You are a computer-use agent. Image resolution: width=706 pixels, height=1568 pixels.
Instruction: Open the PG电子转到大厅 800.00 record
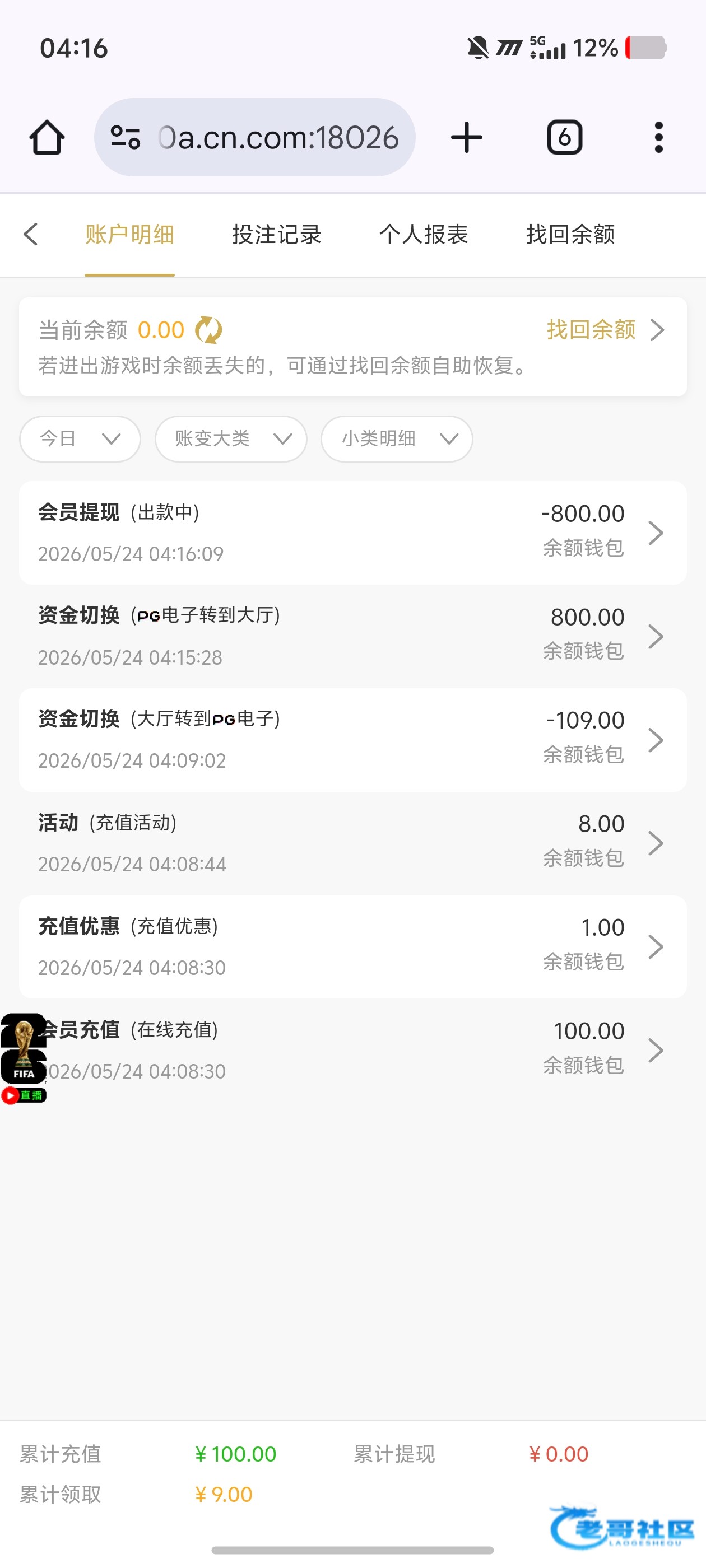click(352, 637)
